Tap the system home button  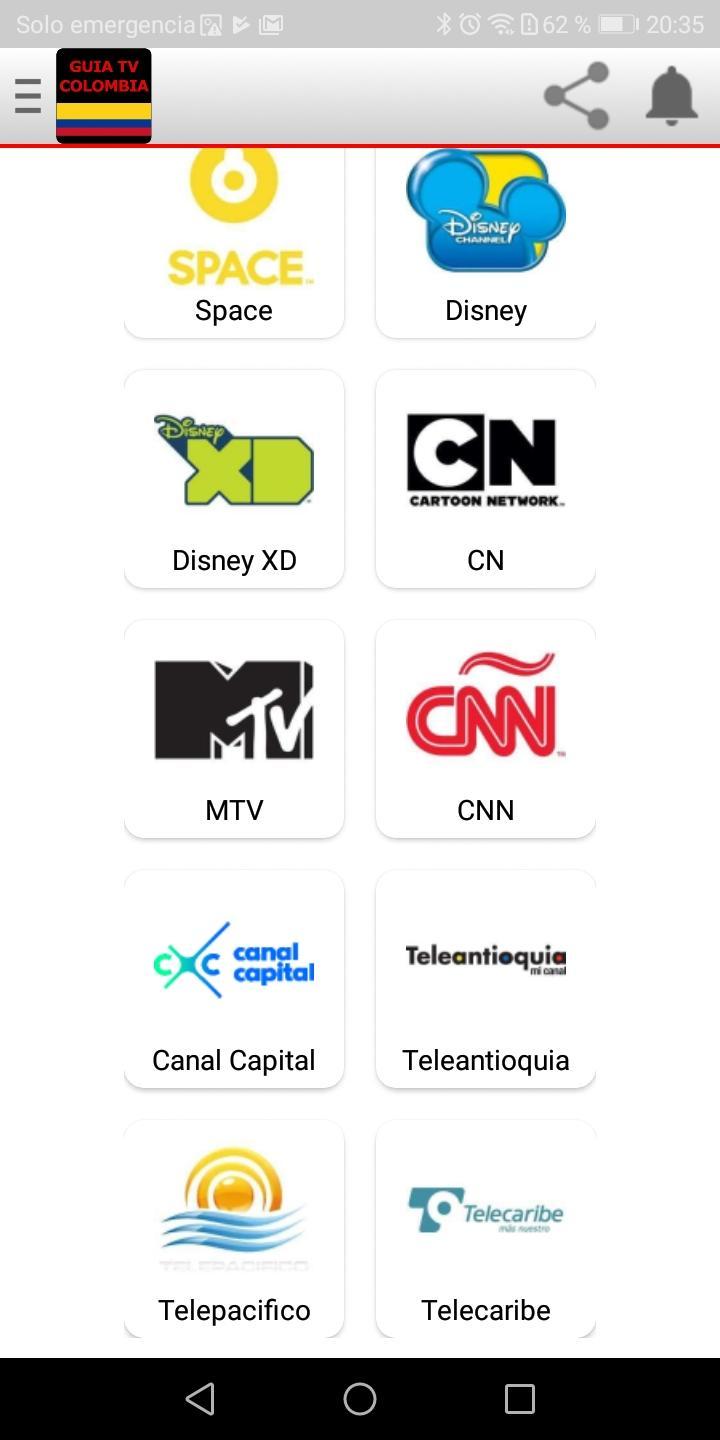[360, 1399]
